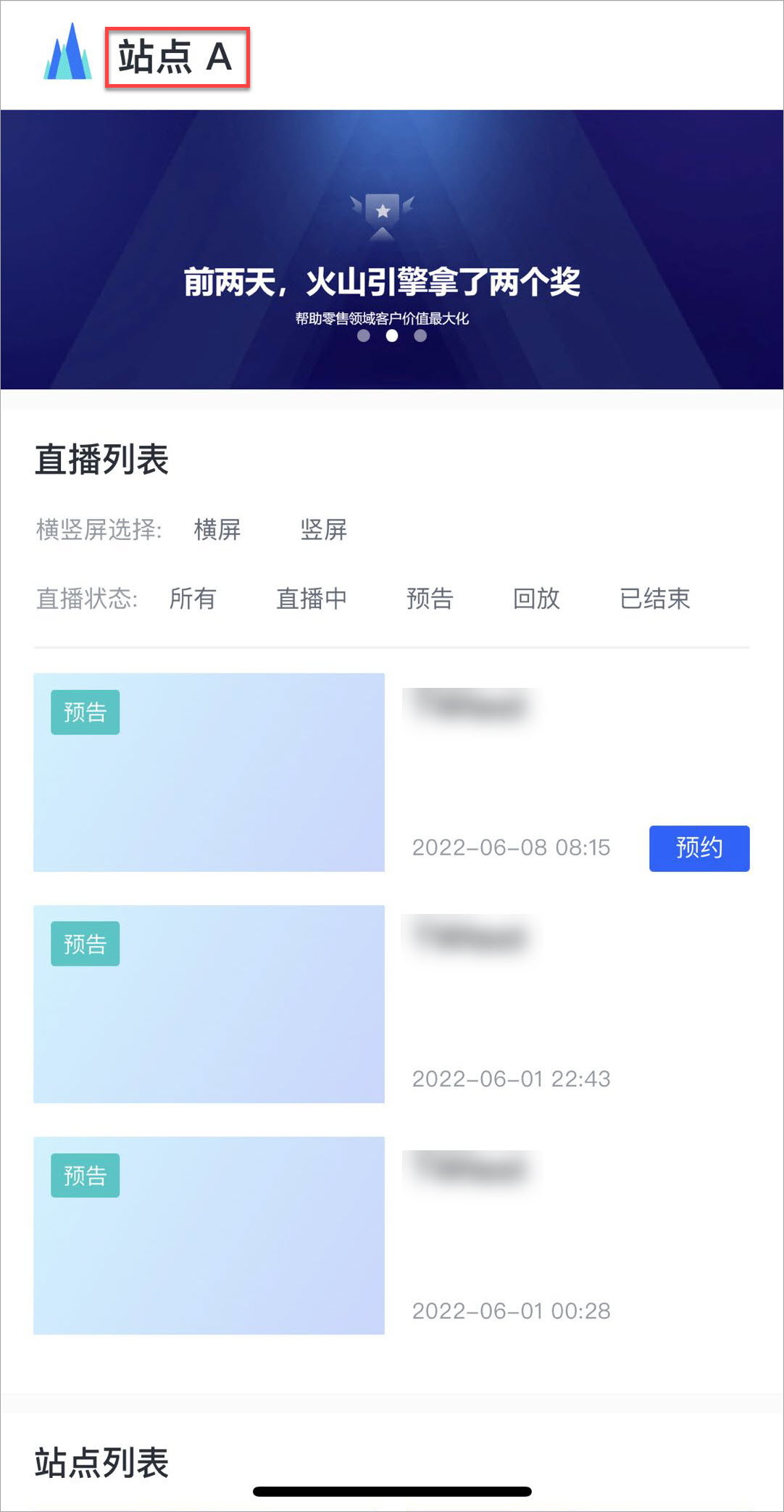Jump to the third banner slide dot
Viewport: 784px width, 1512px height.
420,336
